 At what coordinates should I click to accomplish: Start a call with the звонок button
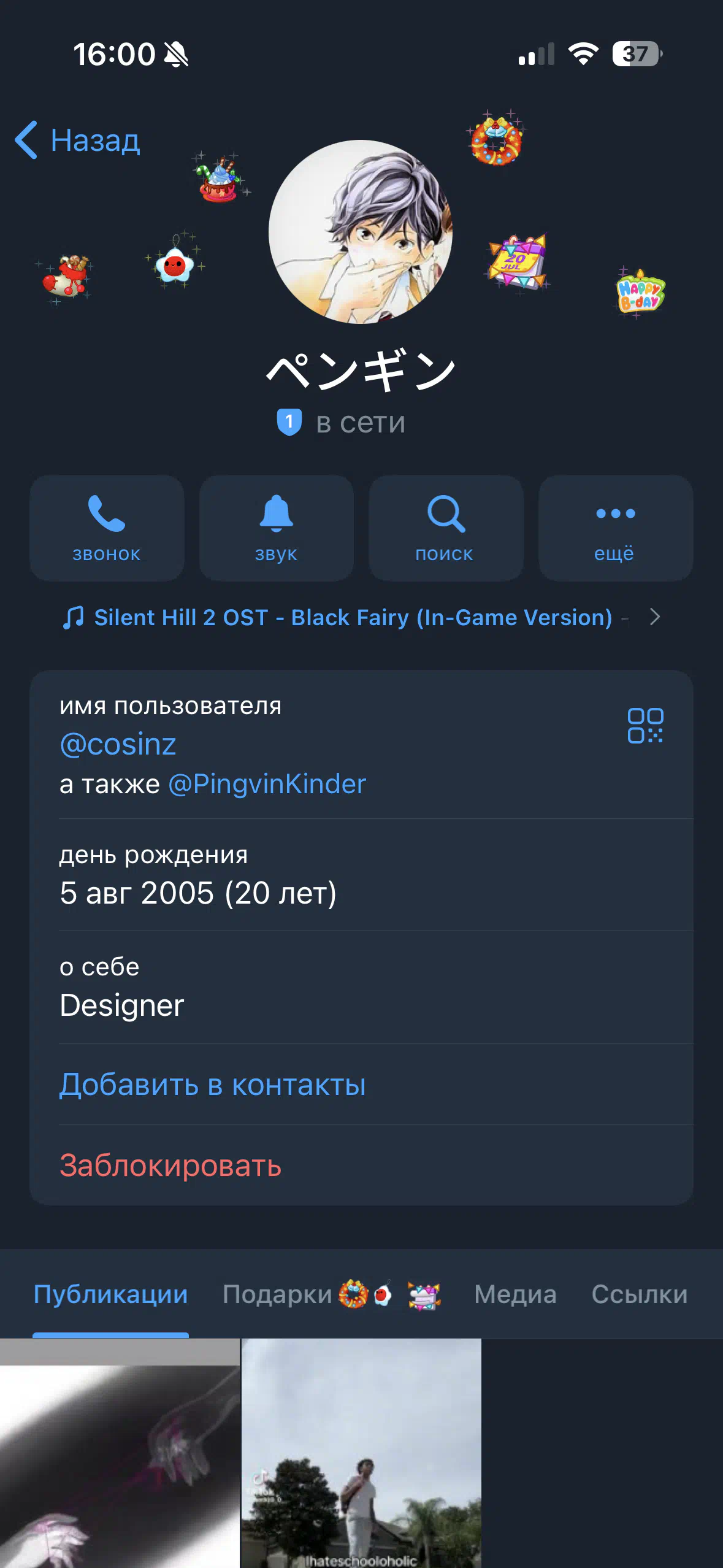107,528
